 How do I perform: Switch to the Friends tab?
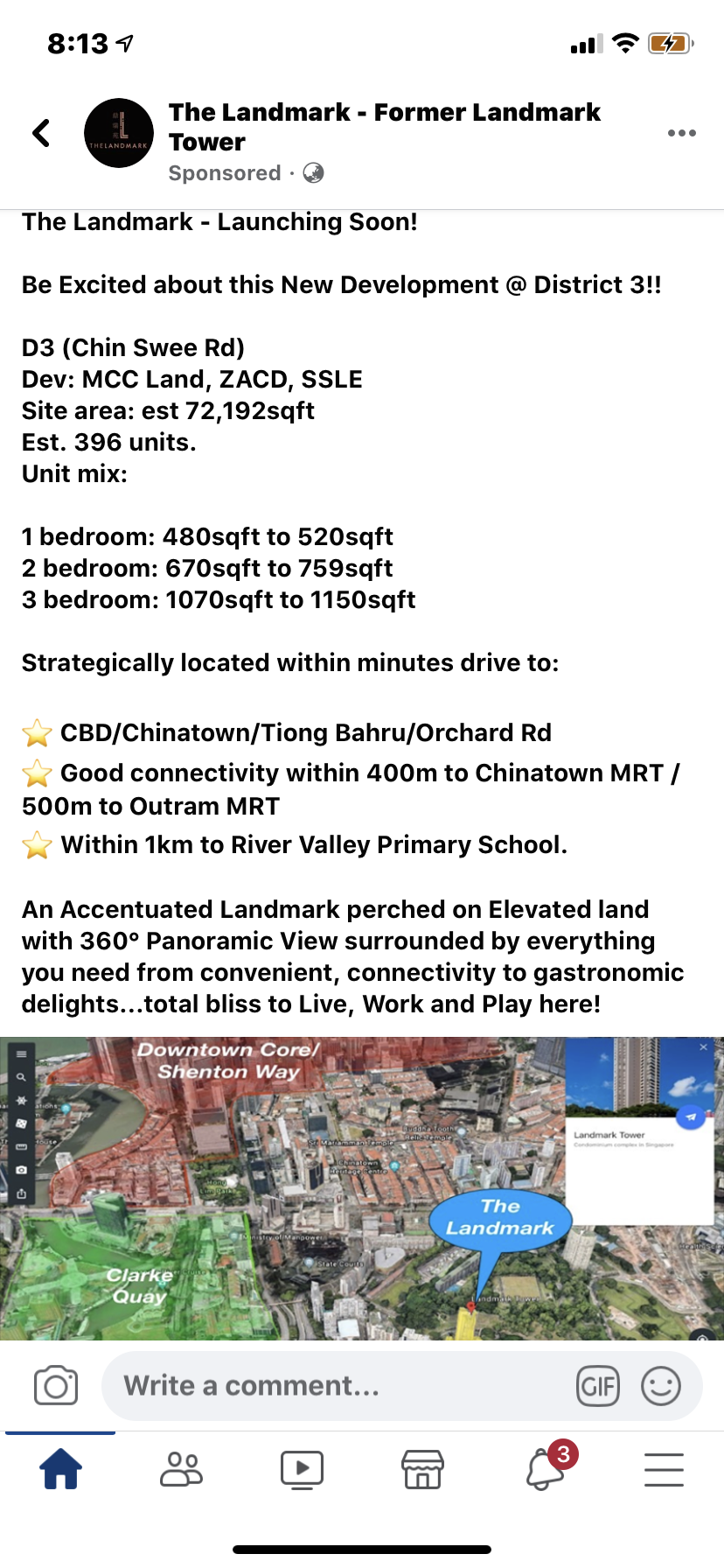[181, 1469]
